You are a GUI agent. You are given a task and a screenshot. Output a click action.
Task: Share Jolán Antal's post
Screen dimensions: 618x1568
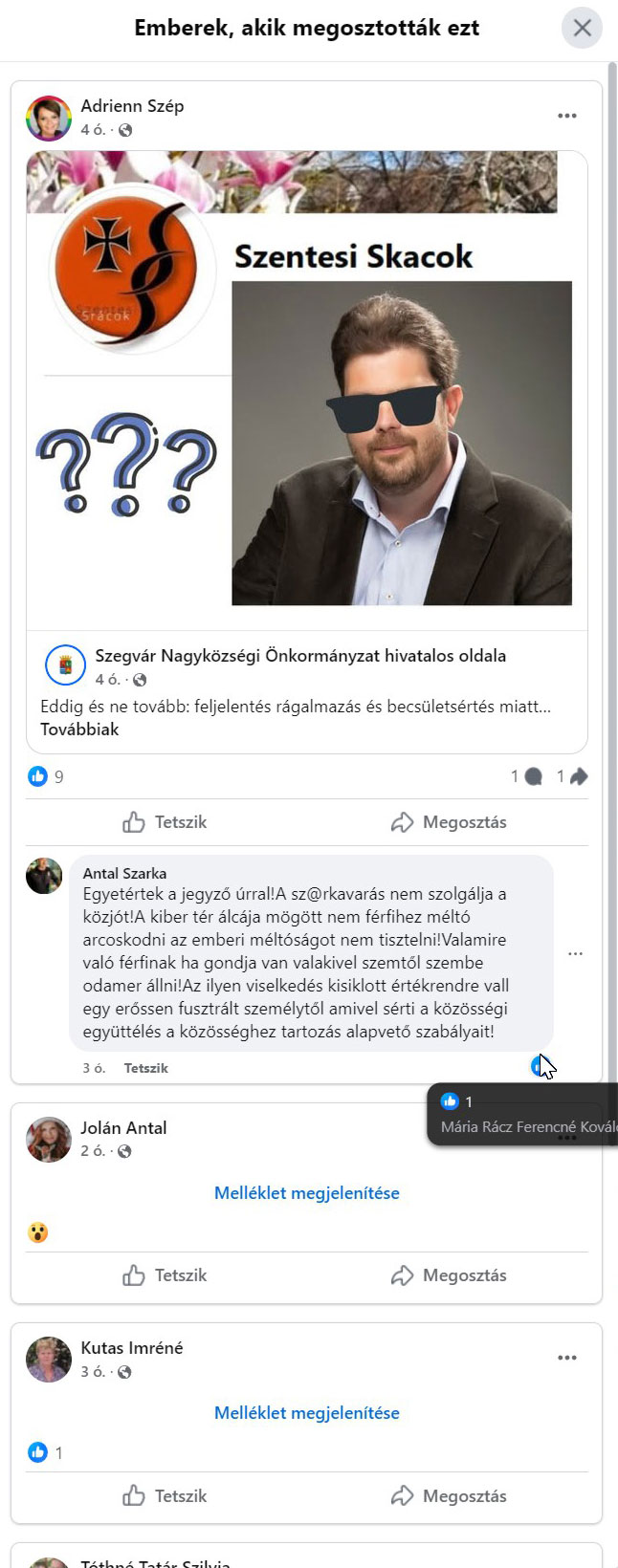[449, 1275]
